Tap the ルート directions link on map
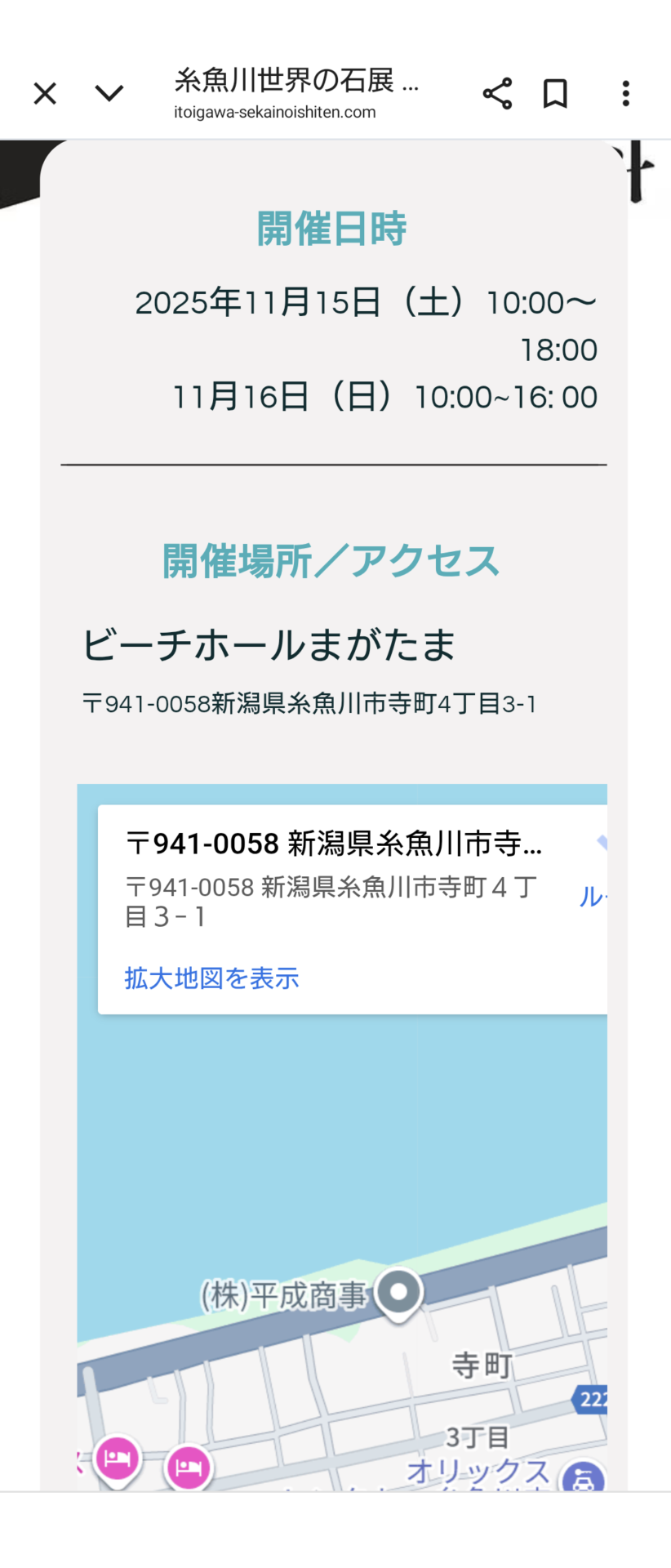The height and width of the screenshot is (1568, 671). point(593,896)
